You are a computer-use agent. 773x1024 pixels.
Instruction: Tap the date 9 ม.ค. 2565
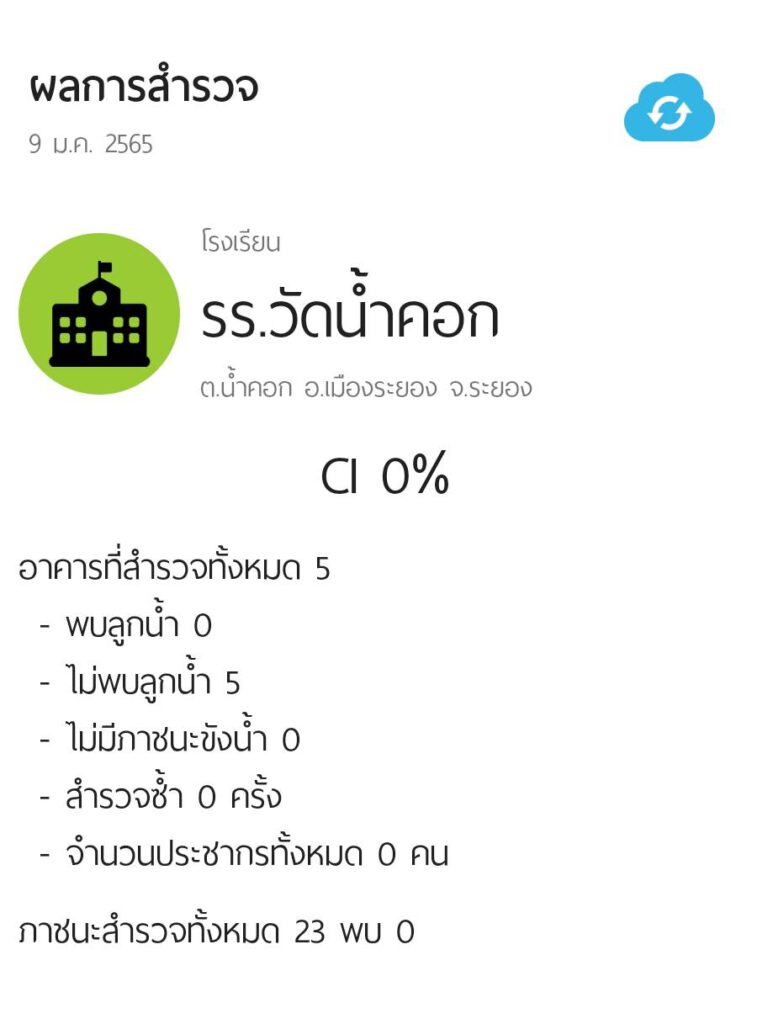point(90,143)
